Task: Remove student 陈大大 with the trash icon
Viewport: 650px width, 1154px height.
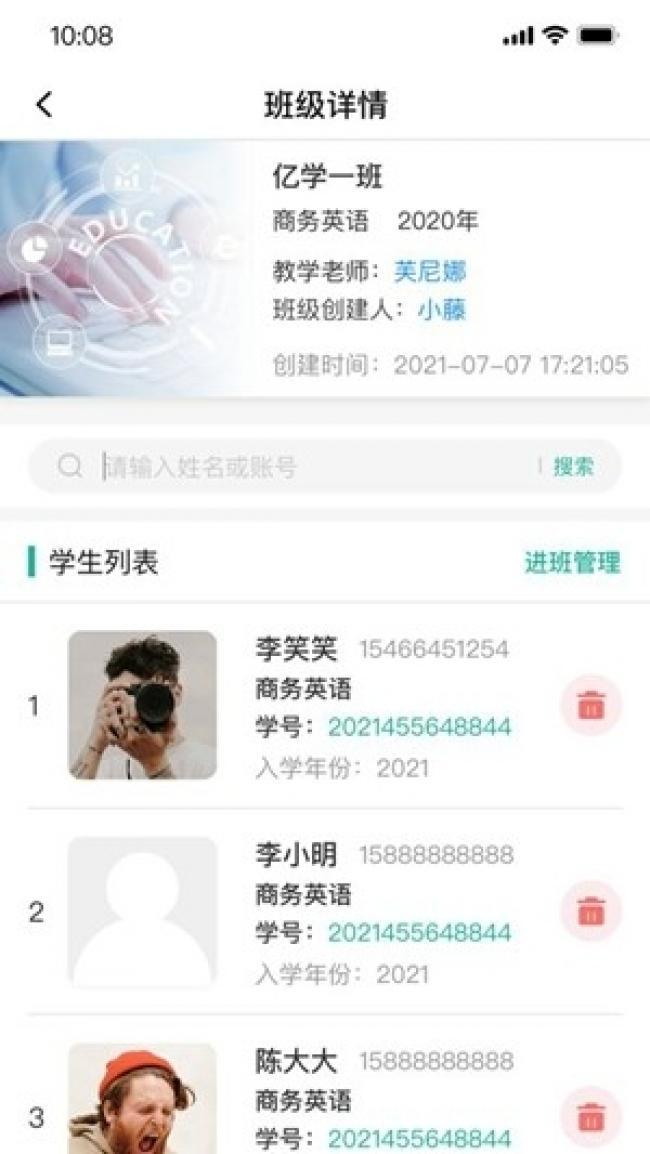Action: 590,1116
